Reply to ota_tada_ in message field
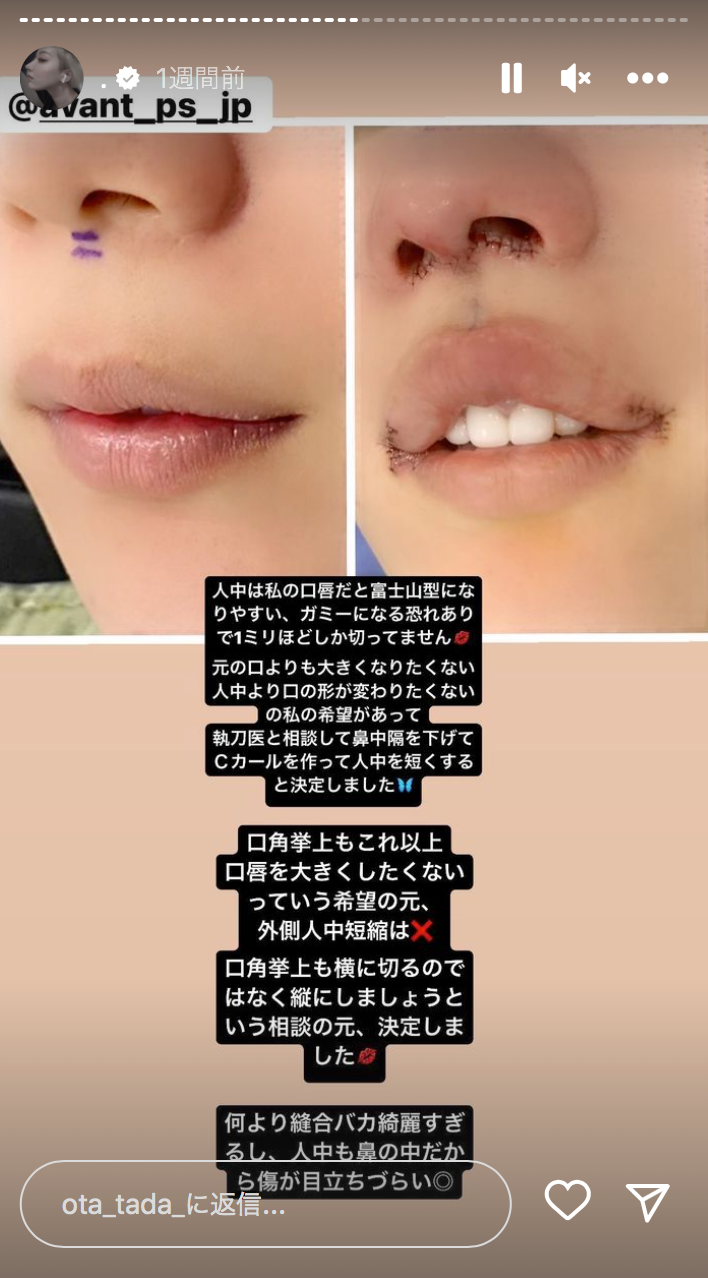This screenshot has height=1278, width=708. (x=265, y=1204)
